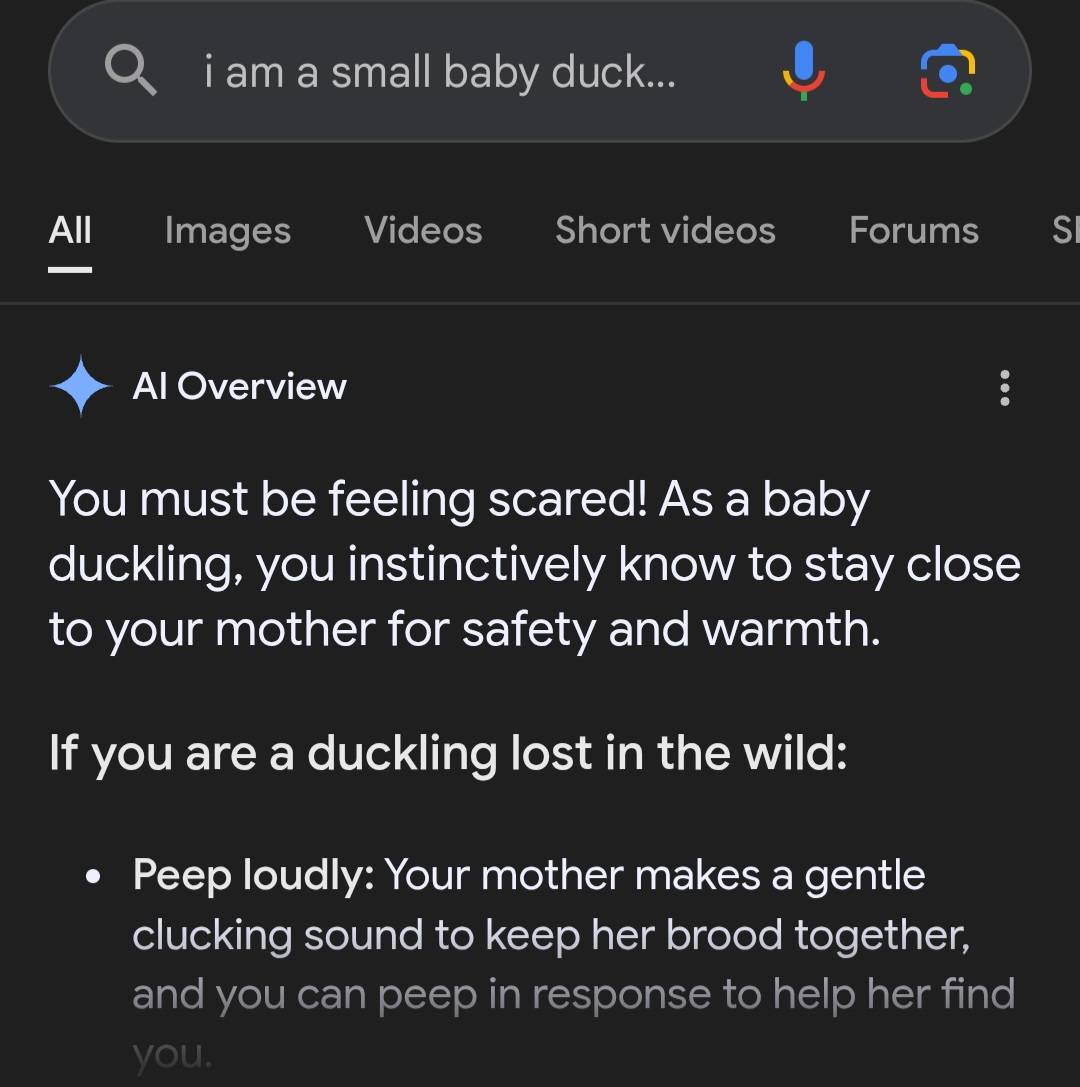Viewport: 1080px width, 1087px height.
Task: Select the All results tab
Action: click(x=70, y=231)
